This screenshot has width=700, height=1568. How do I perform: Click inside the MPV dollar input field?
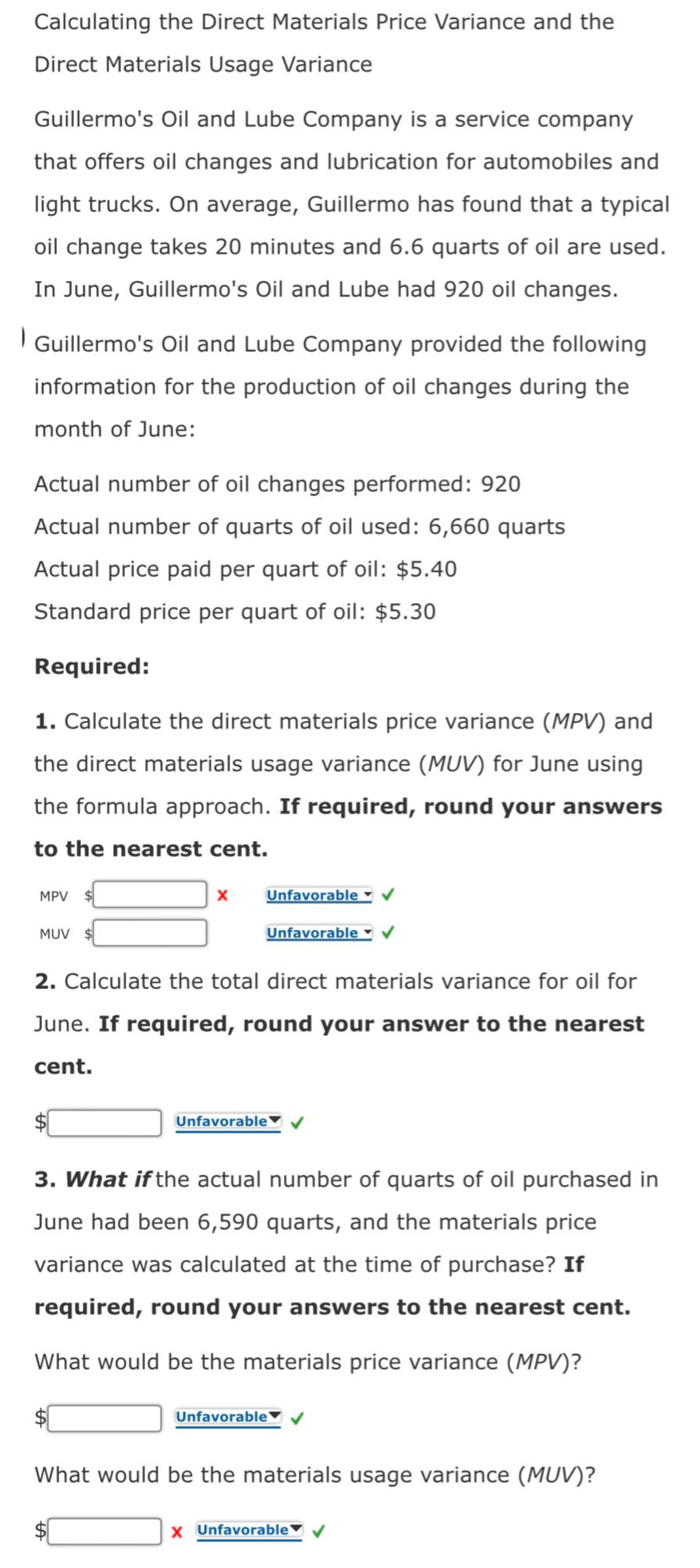(x=151, y=895)
